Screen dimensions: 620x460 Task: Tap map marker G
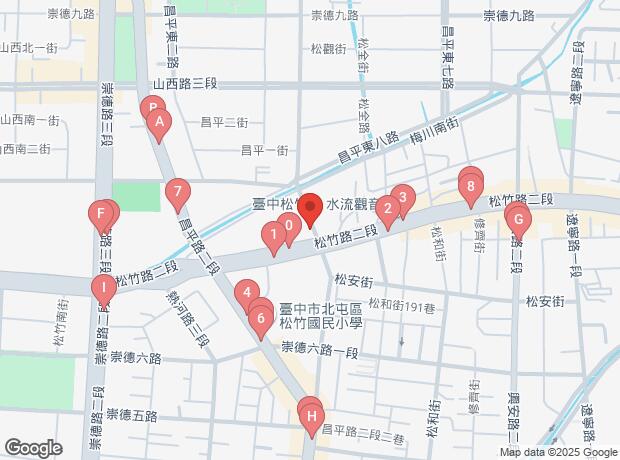[x=517, y=220]
